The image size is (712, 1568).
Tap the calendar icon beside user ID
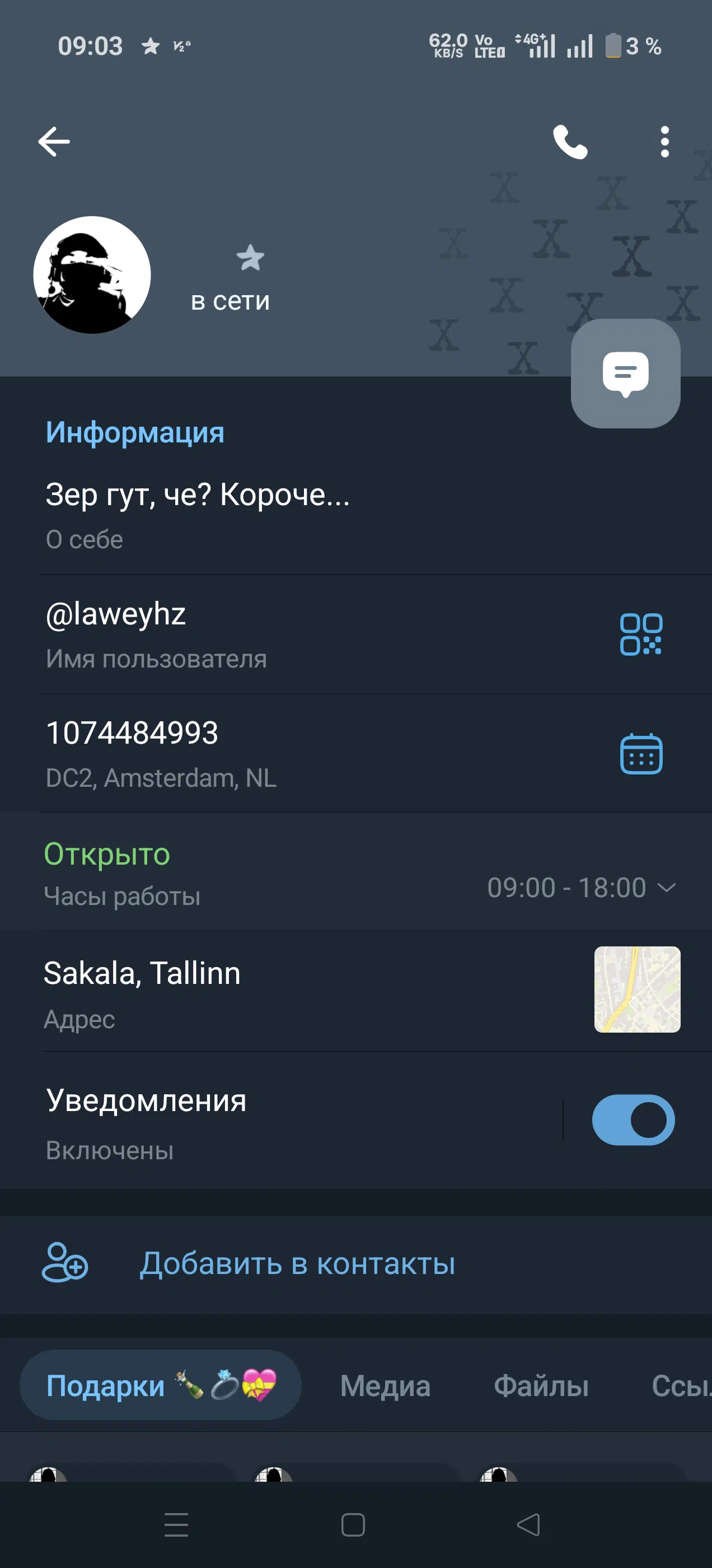click(640, 754)
